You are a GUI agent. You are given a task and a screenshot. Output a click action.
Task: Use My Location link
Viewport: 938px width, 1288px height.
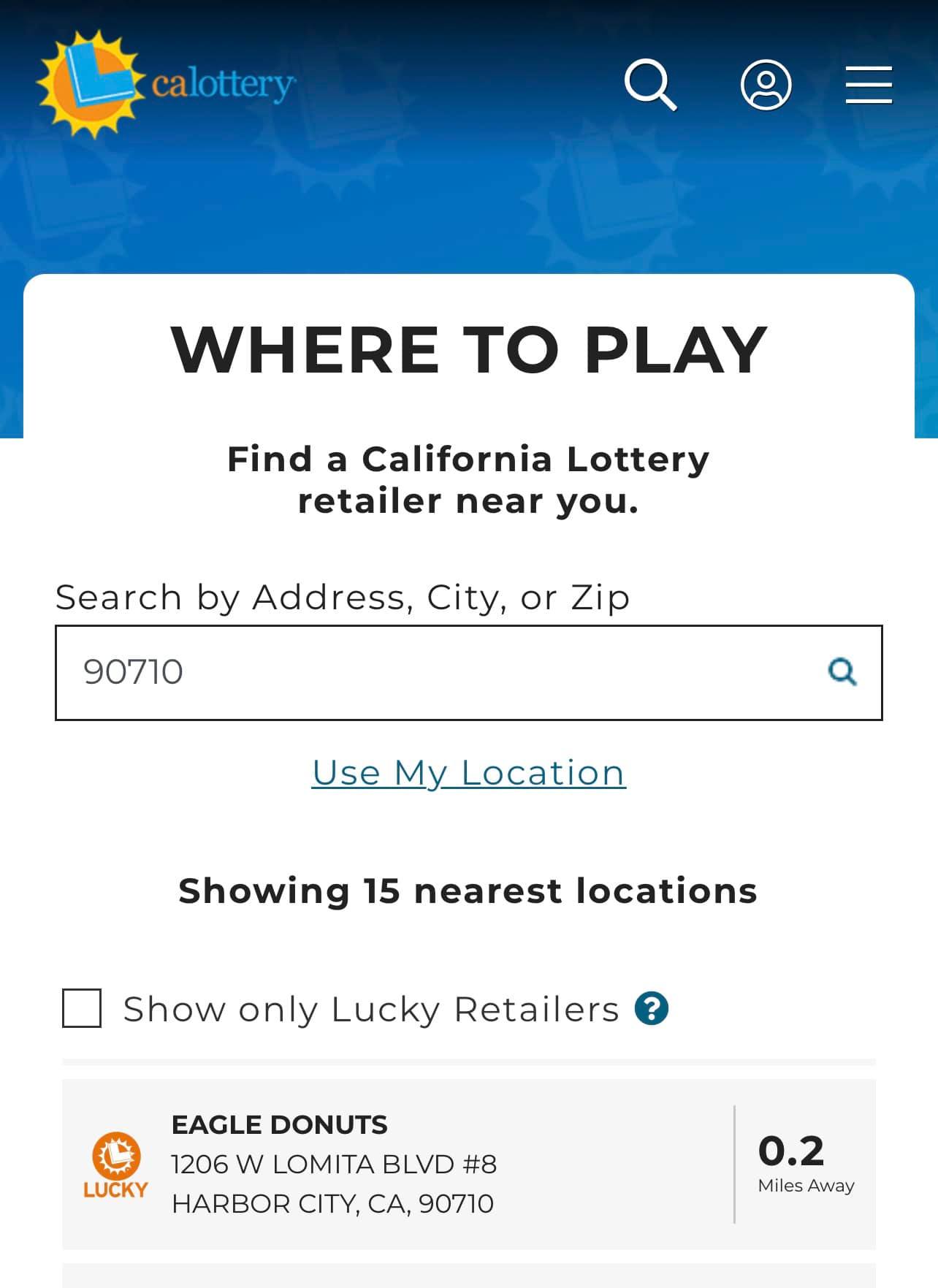tap(468, 773)
